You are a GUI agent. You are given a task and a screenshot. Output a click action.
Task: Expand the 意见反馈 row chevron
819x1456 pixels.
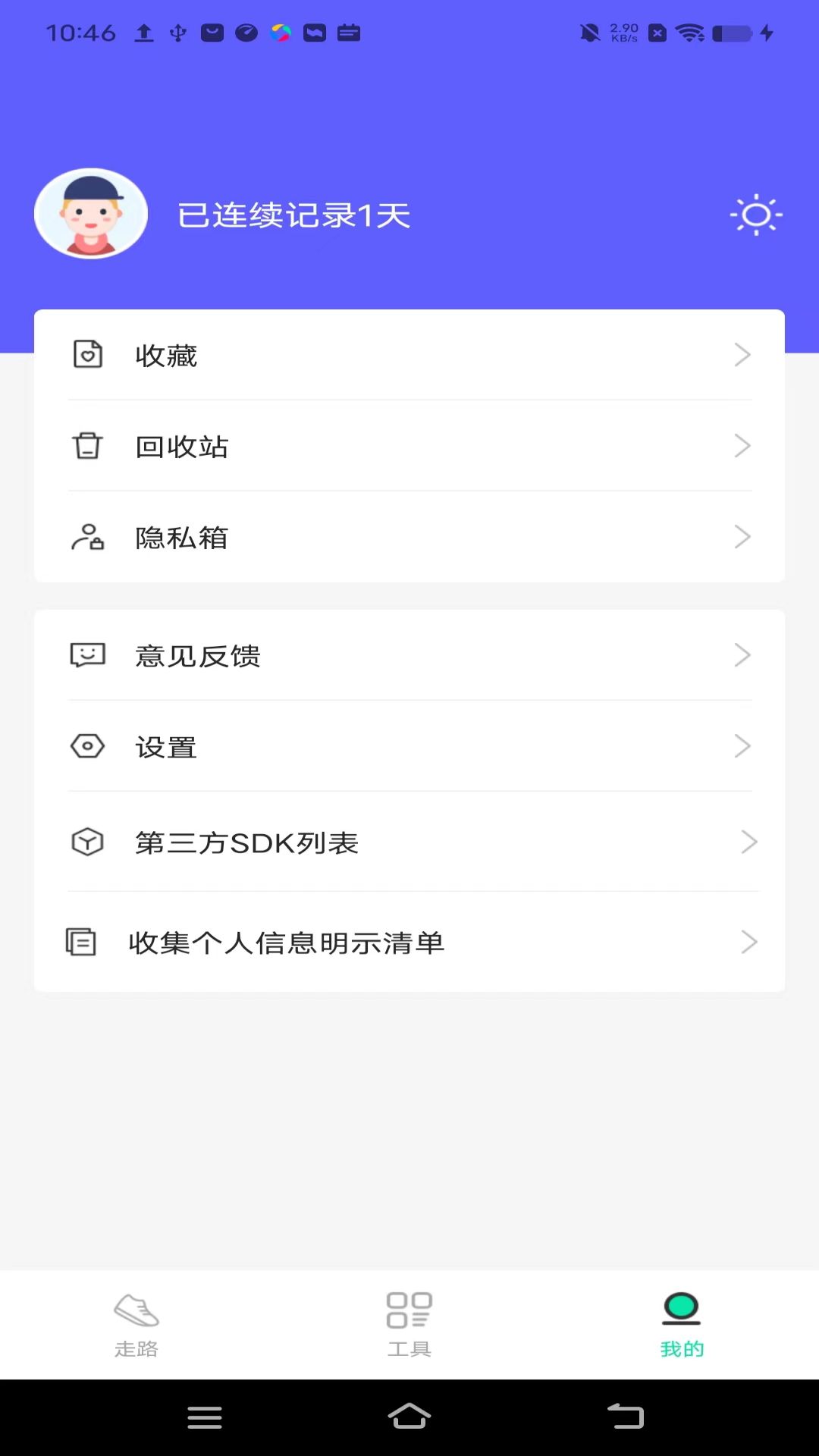click(x=742, y=655)
